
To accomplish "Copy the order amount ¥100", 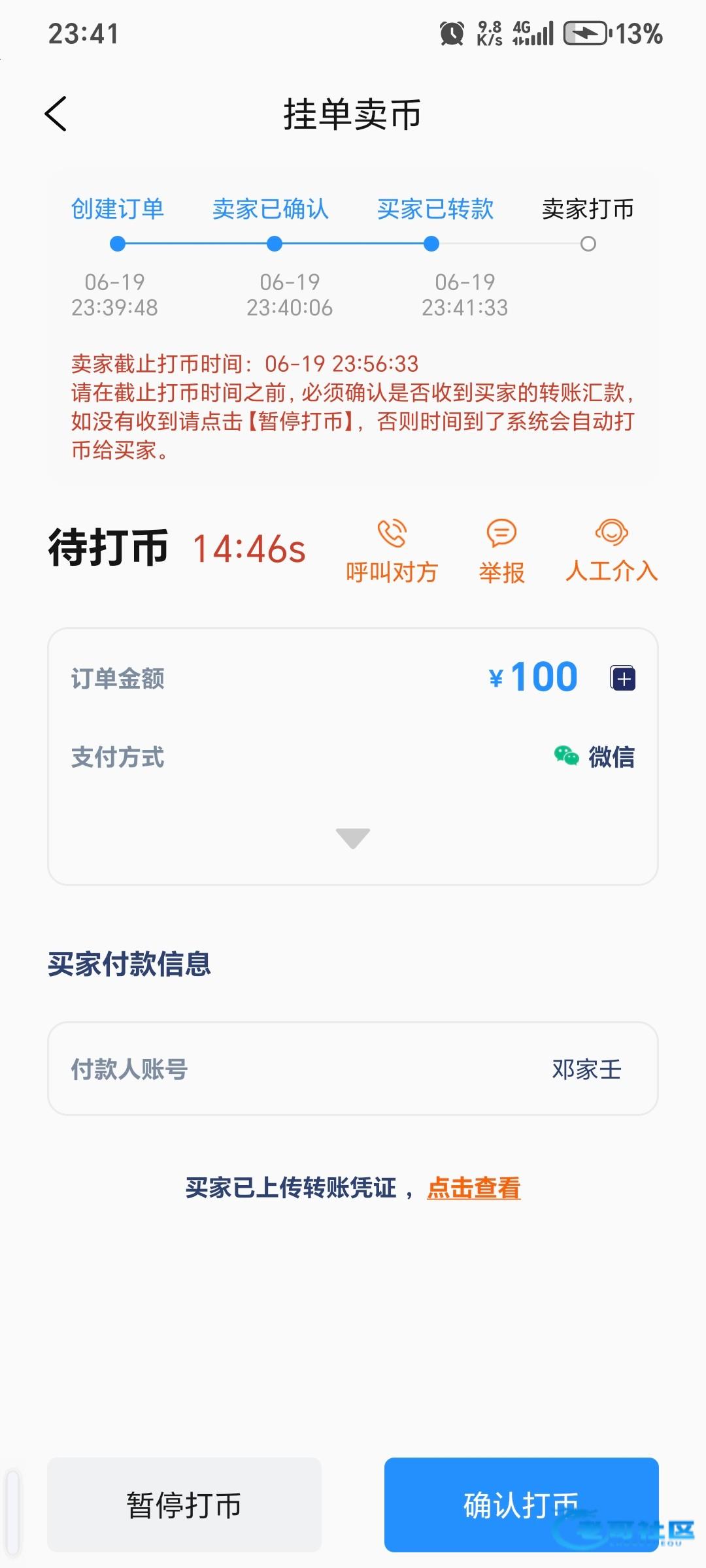I will tap(623, 678).
